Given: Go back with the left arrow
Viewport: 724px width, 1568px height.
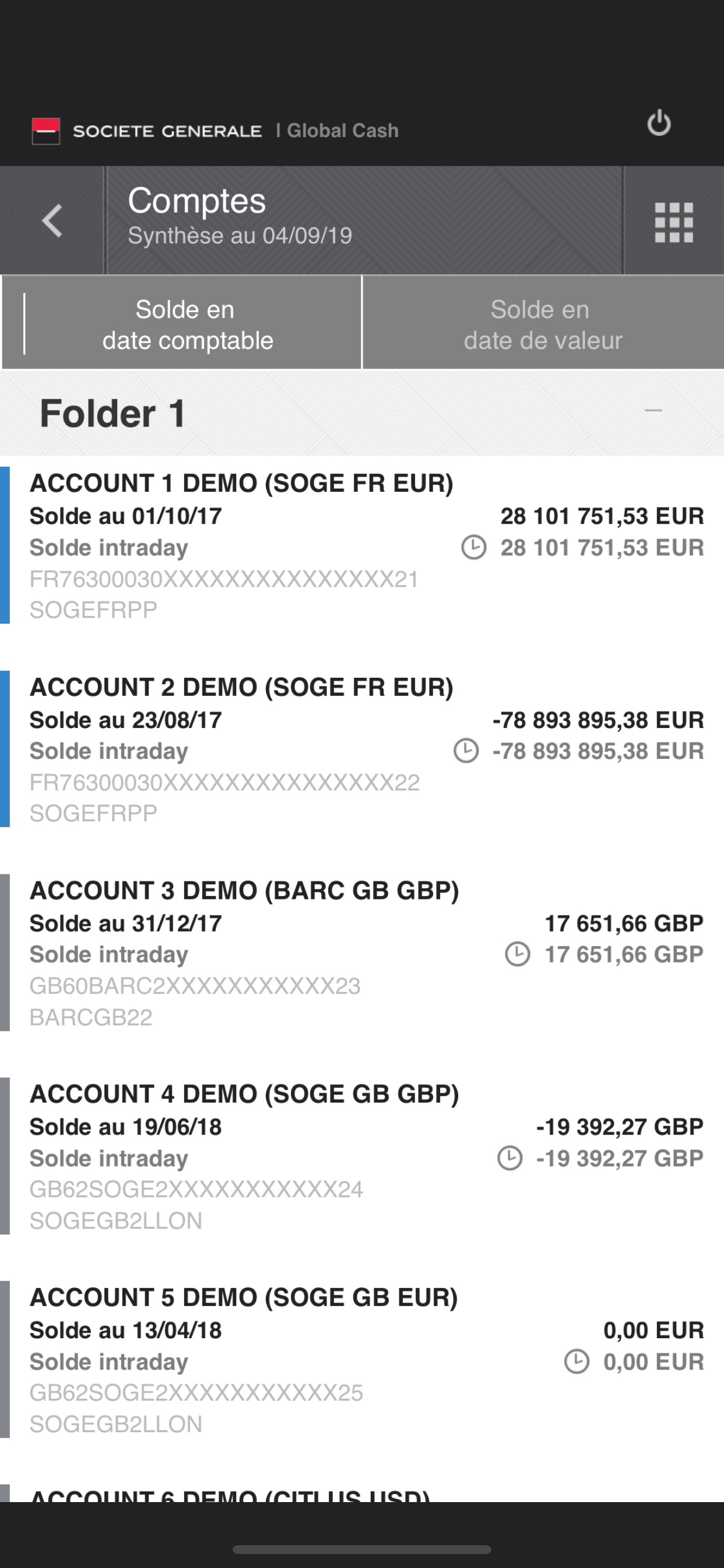Looking at the screenshot, I should point(52,220).
